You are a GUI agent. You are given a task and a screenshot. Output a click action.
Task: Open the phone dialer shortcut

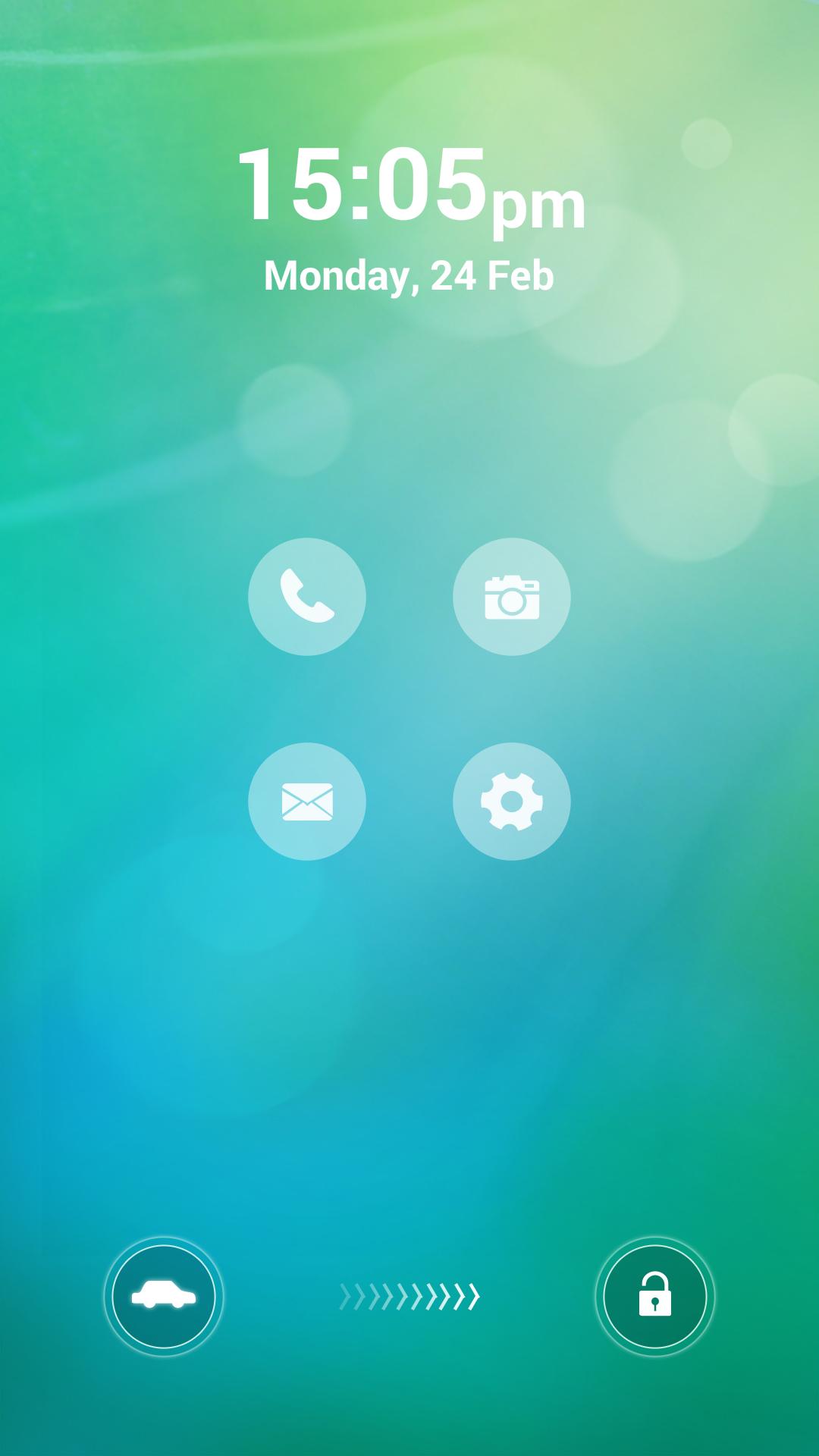pyautogui.click(x=307, y=597)
